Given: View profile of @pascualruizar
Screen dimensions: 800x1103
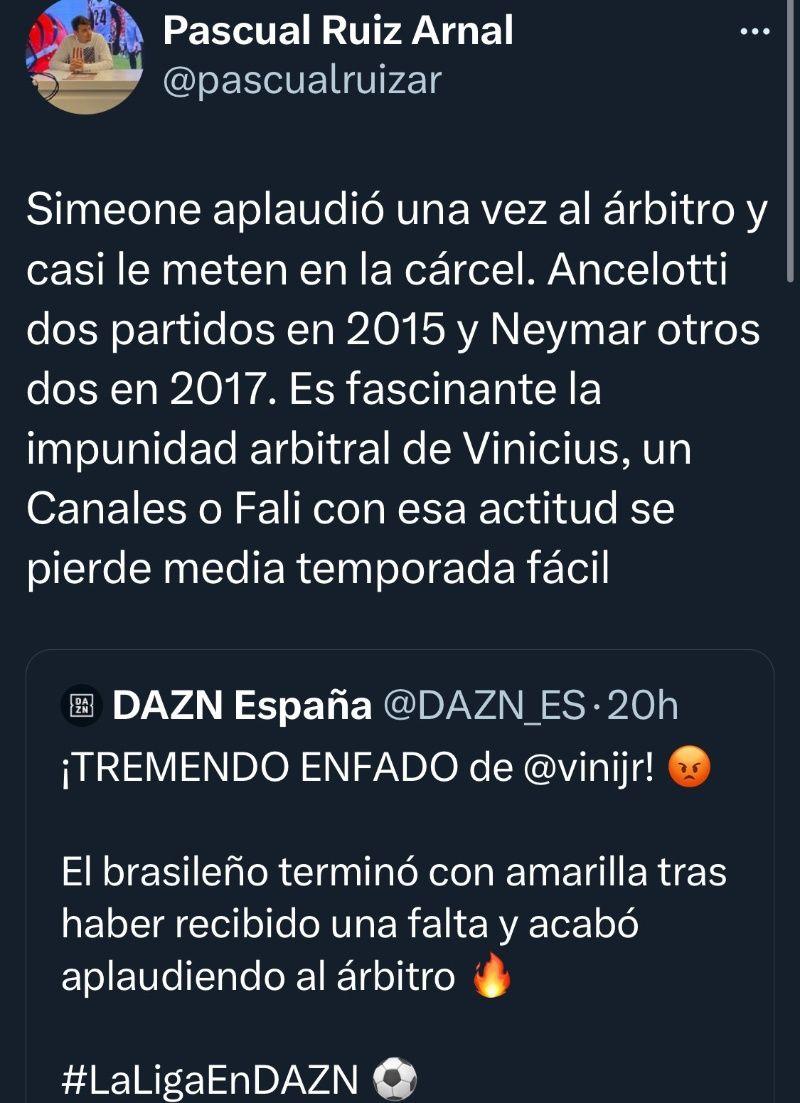Looking at the screenshot, I should point(302,79).
